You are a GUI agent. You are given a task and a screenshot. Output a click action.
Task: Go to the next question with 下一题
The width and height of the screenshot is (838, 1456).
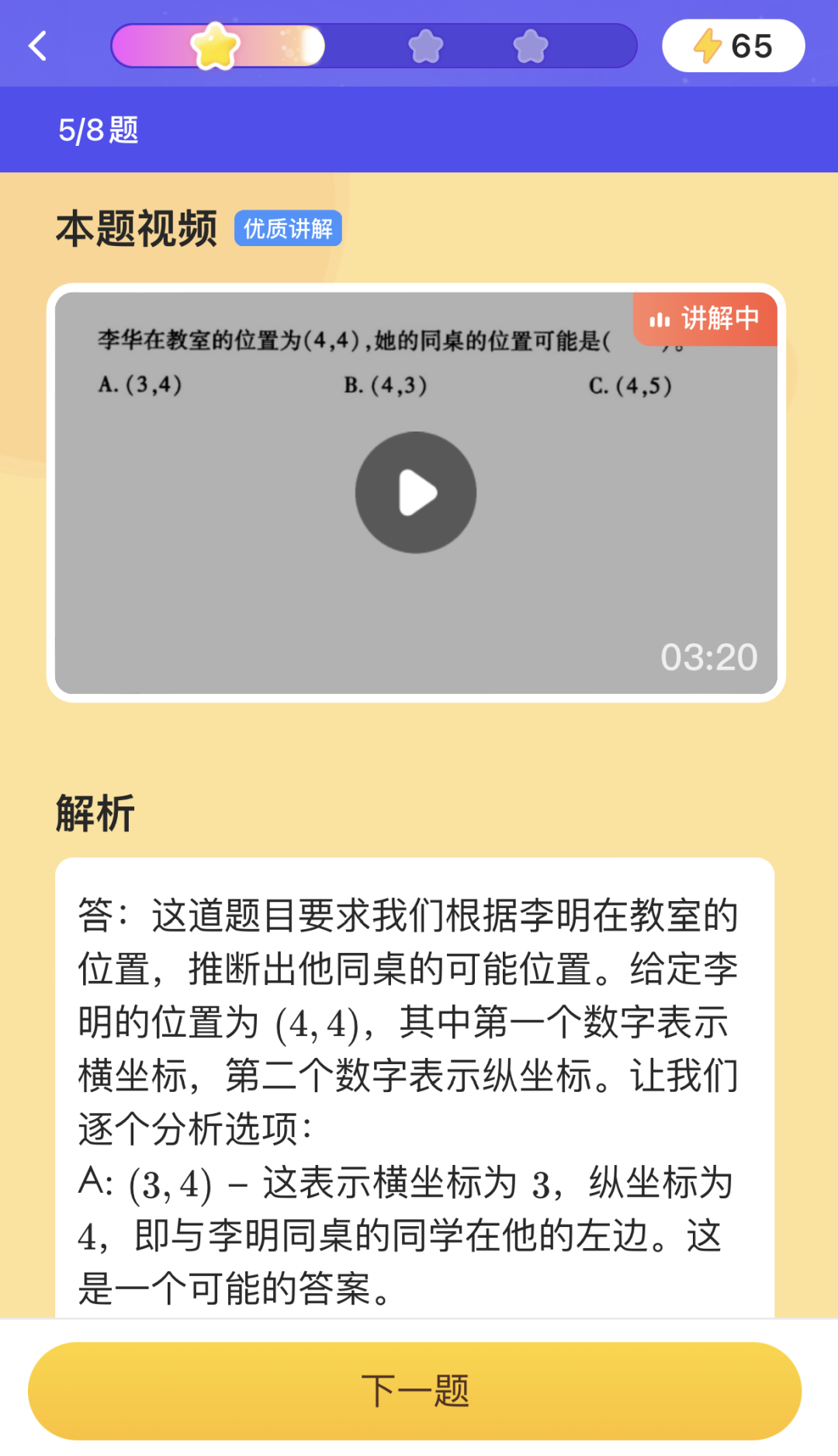[x=415, y=1390]
